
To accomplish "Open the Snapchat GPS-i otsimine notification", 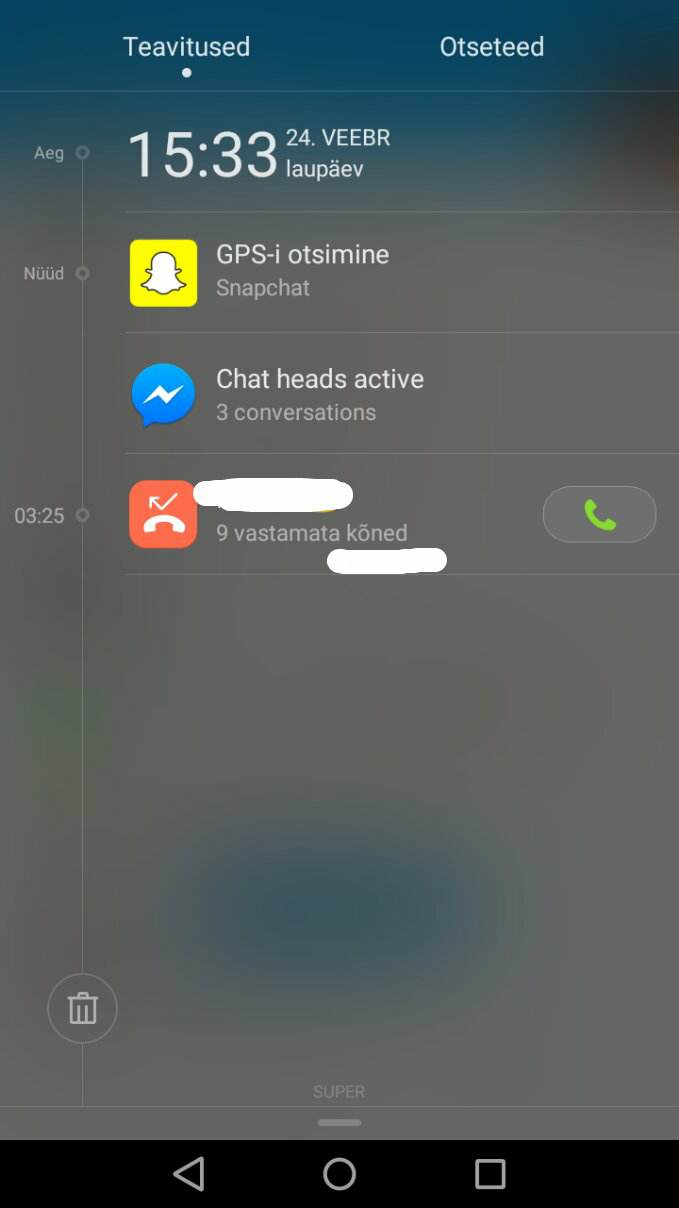I will click(x=402, y=272).
